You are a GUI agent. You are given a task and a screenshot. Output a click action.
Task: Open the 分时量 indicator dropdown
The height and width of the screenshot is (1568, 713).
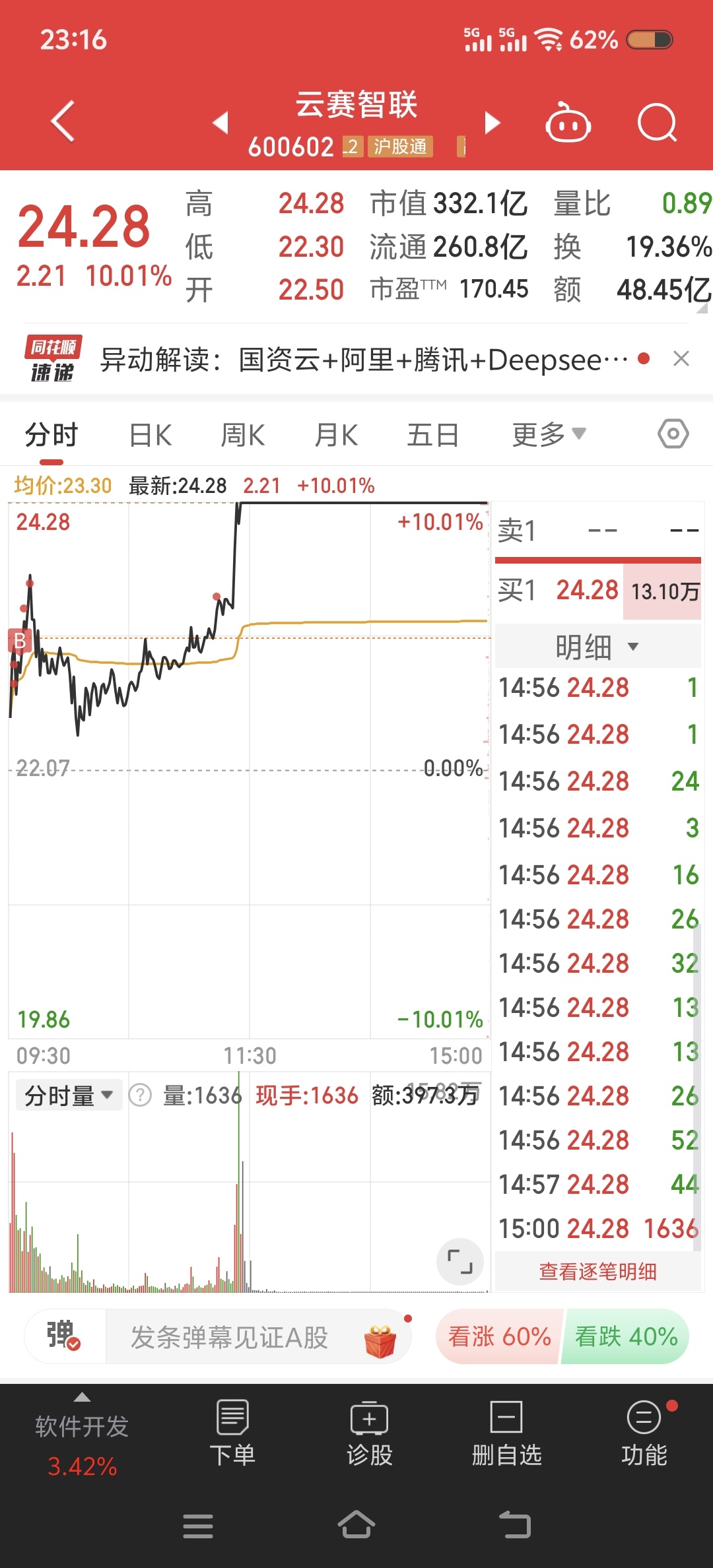(x=69, y=1096)
